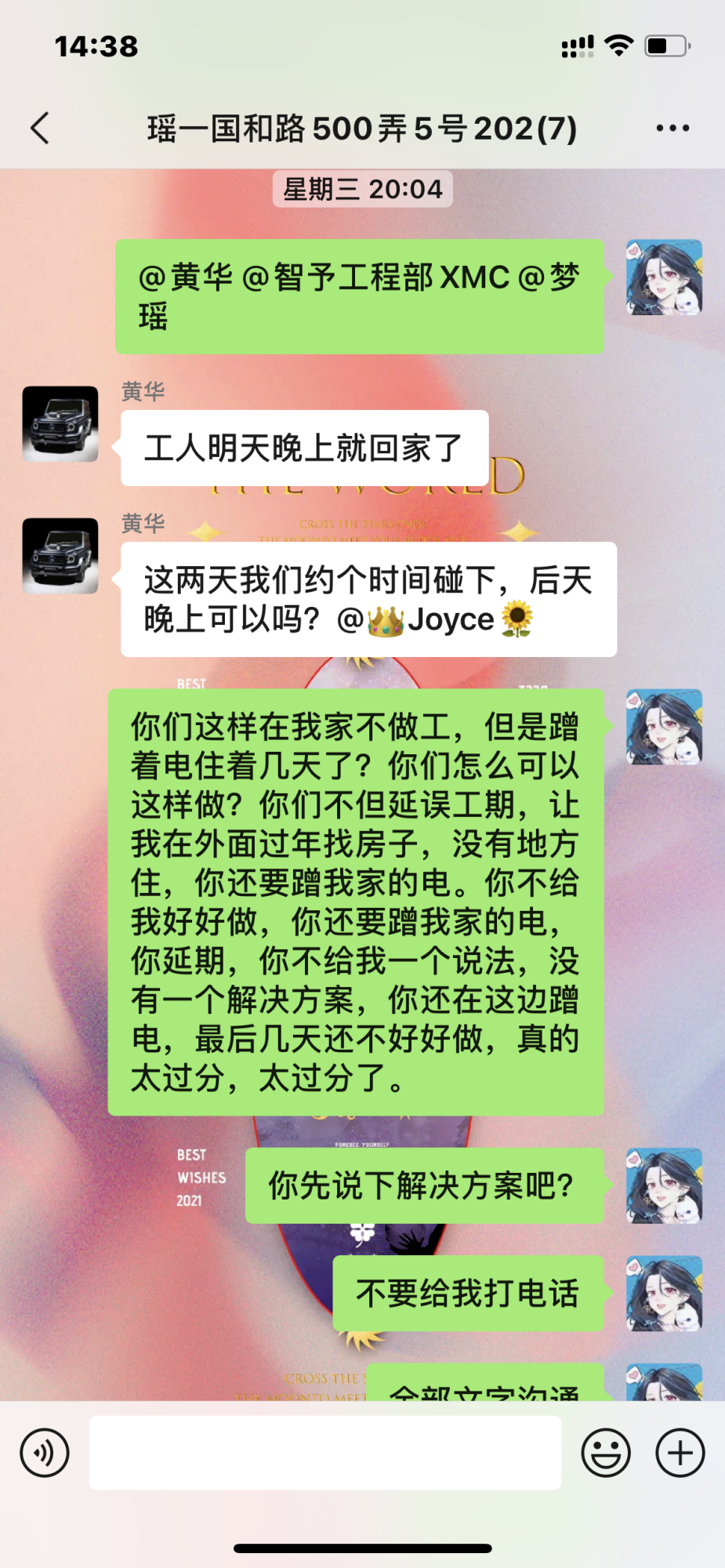Screen dimensions: 725x1568
Task: Switch to voice message input
Action: click(x=45, y=1453)
